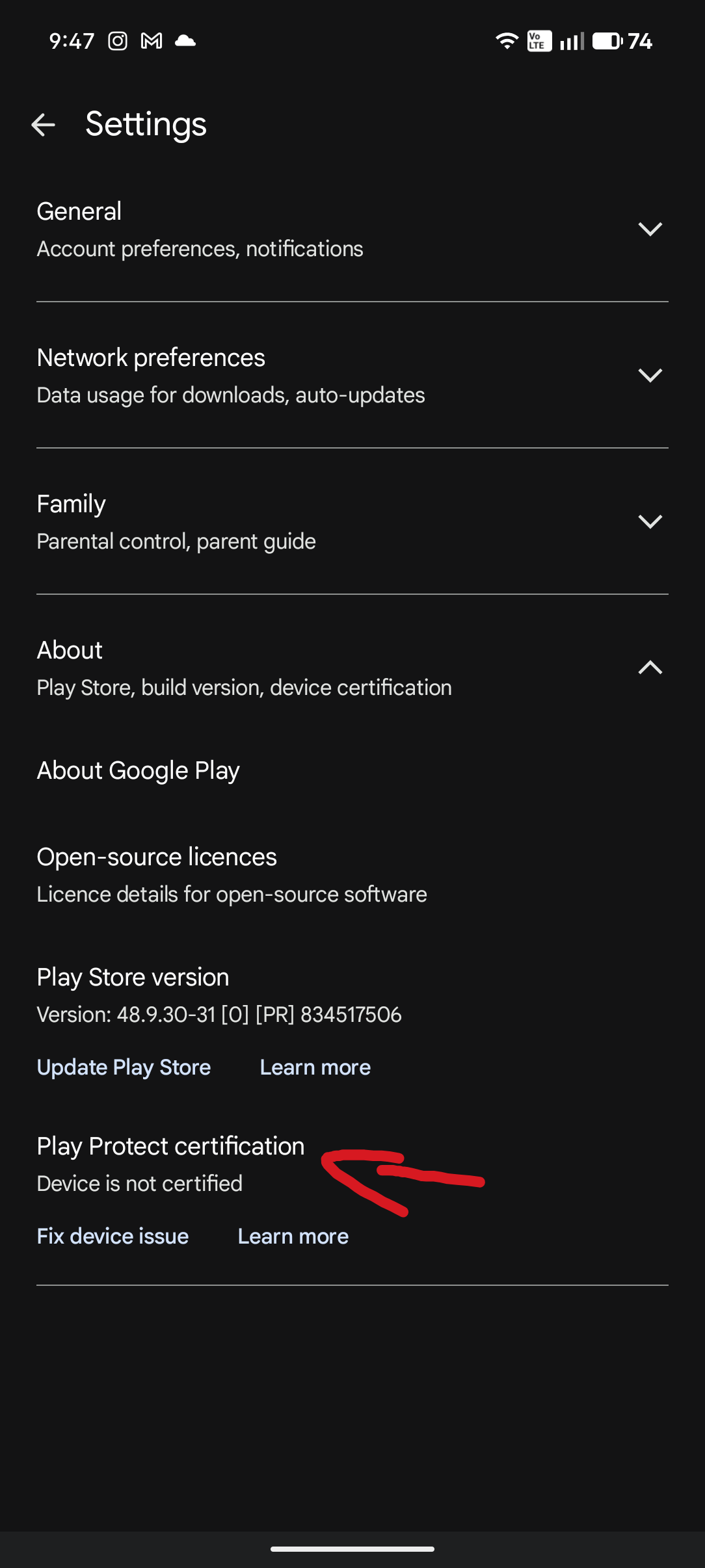This screenshot has height=1568, width=705.
Task: Learn more about Play Store version
Action: 315,1067
